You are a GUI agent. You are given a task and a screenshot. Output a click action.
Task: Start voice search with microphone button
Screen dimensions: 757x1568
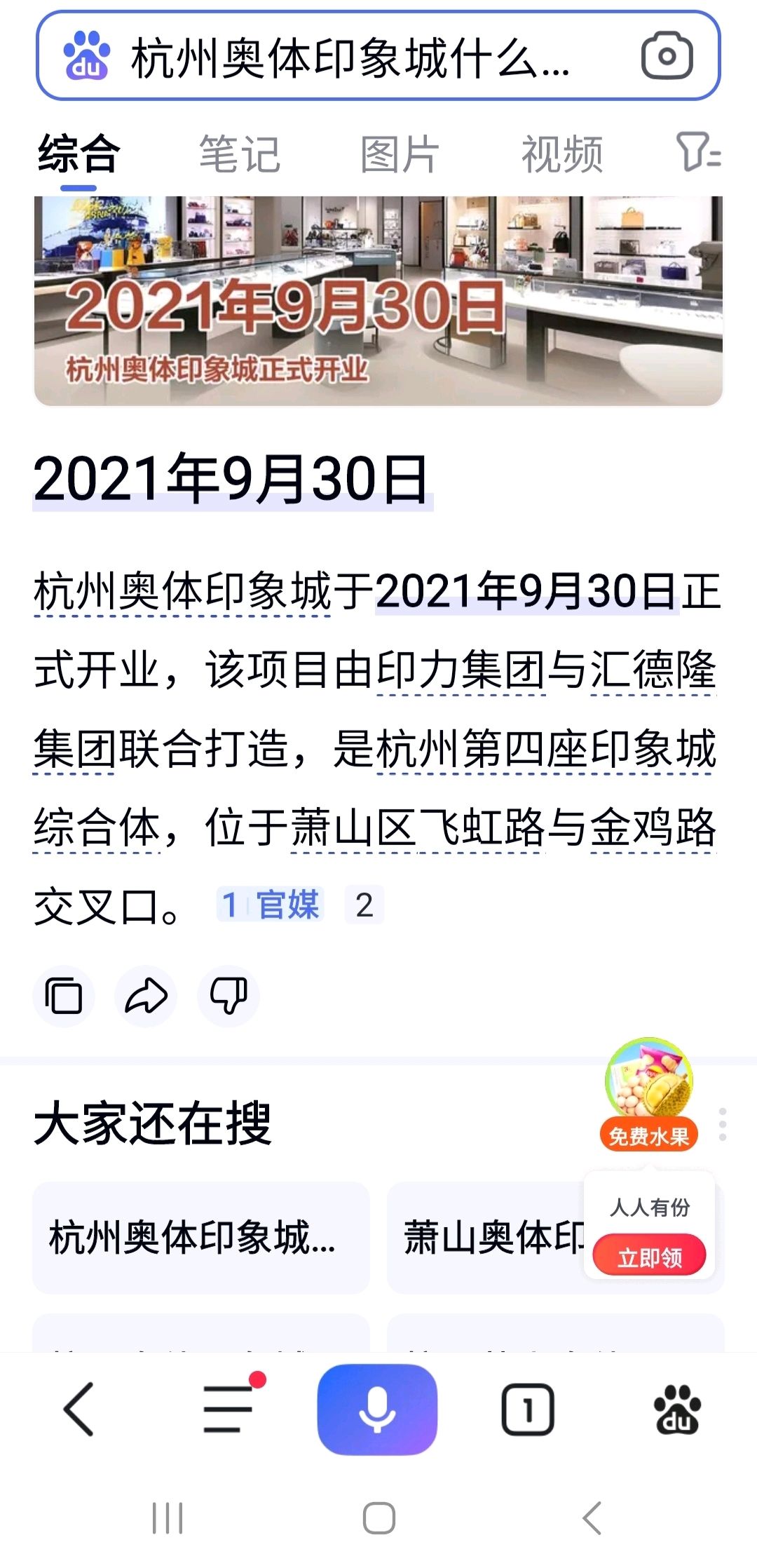tap(378, 1410)
